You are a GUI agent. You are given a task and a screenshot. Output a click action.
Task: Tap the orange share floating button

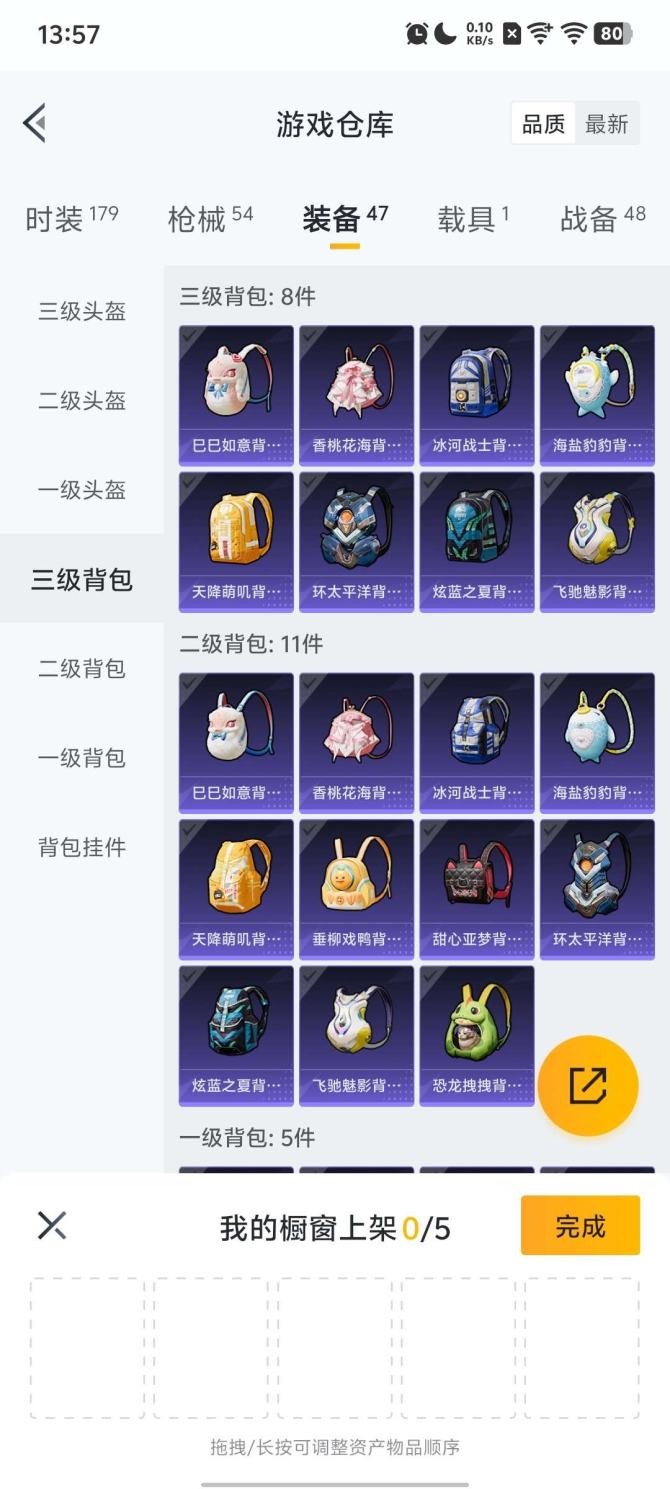pyautogui.click(x=588, y=1085)
